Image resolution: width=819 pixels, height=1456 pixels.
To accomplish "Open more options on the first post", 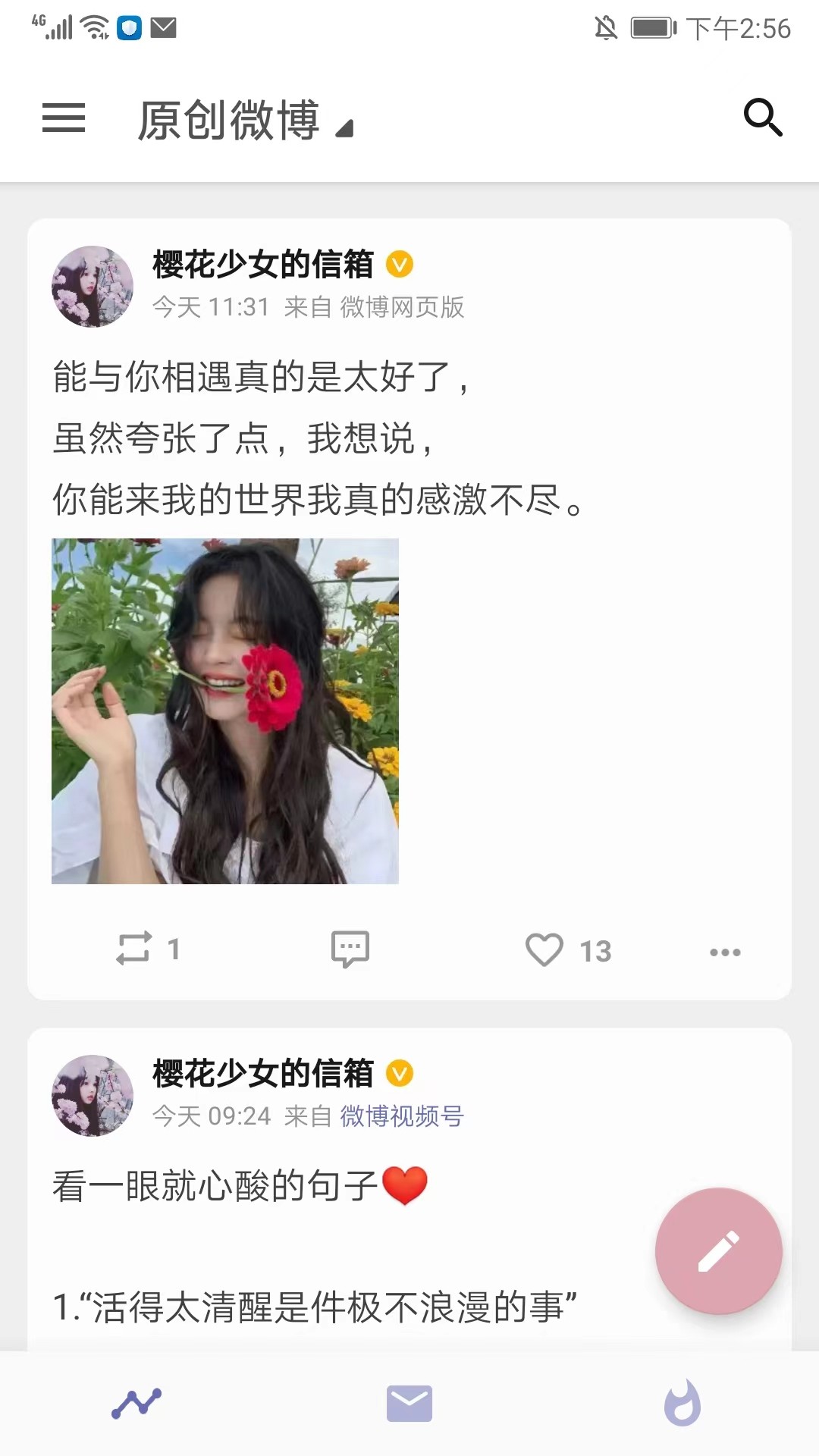I will (726, 952).
